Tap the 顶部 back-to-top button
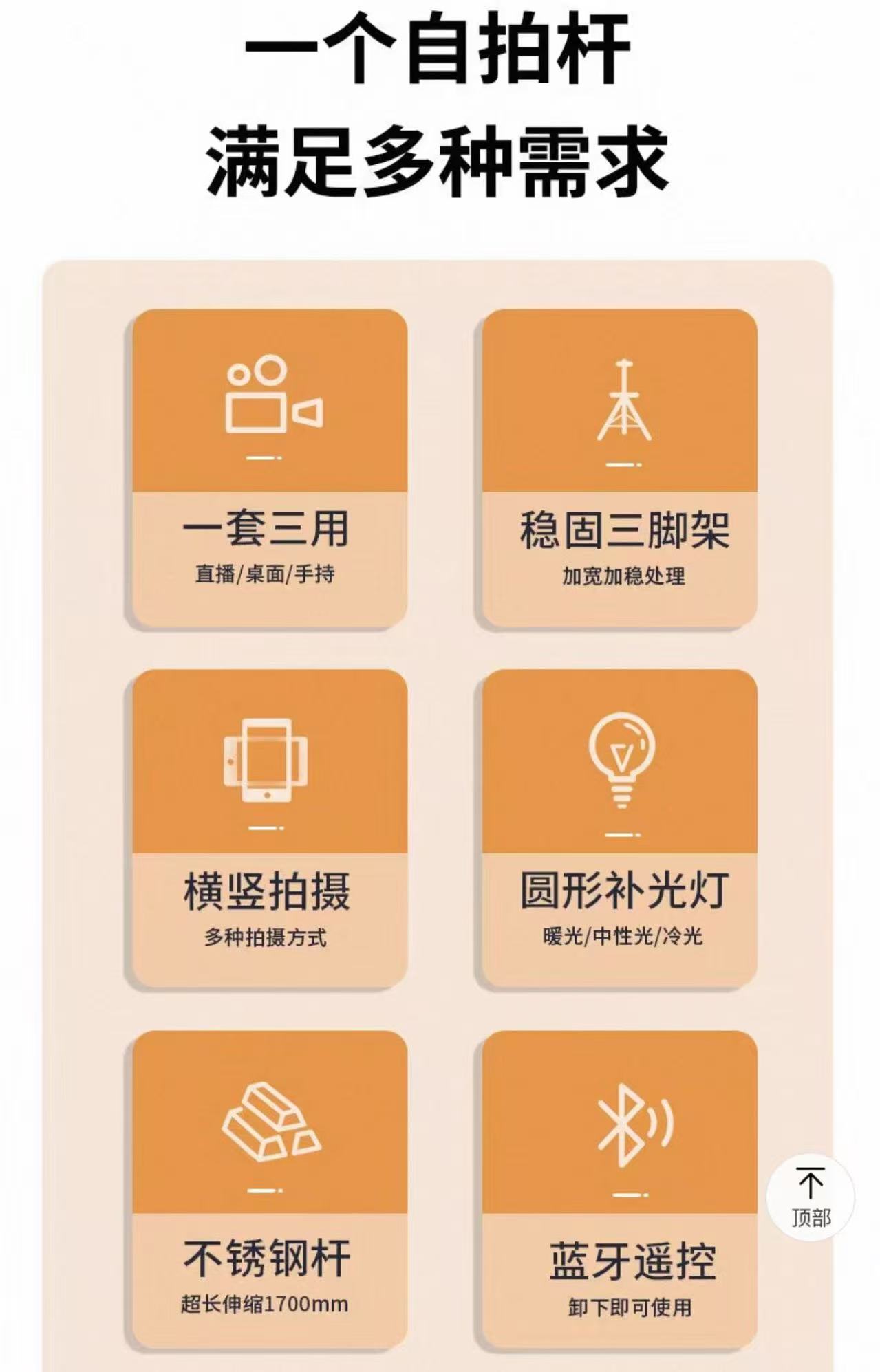This screenshot has height=1372, width=880. [811, 1197]
